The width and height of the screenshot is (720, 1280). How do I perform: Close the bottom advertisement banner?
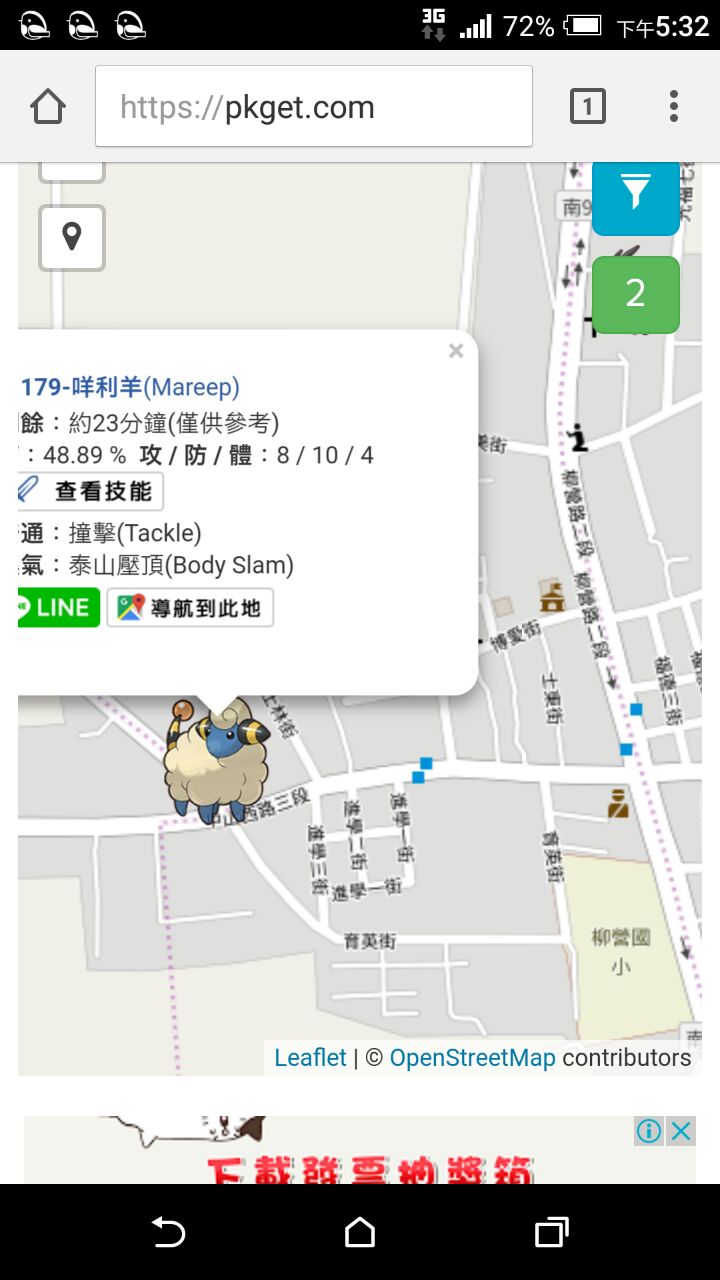[681, 1131]
